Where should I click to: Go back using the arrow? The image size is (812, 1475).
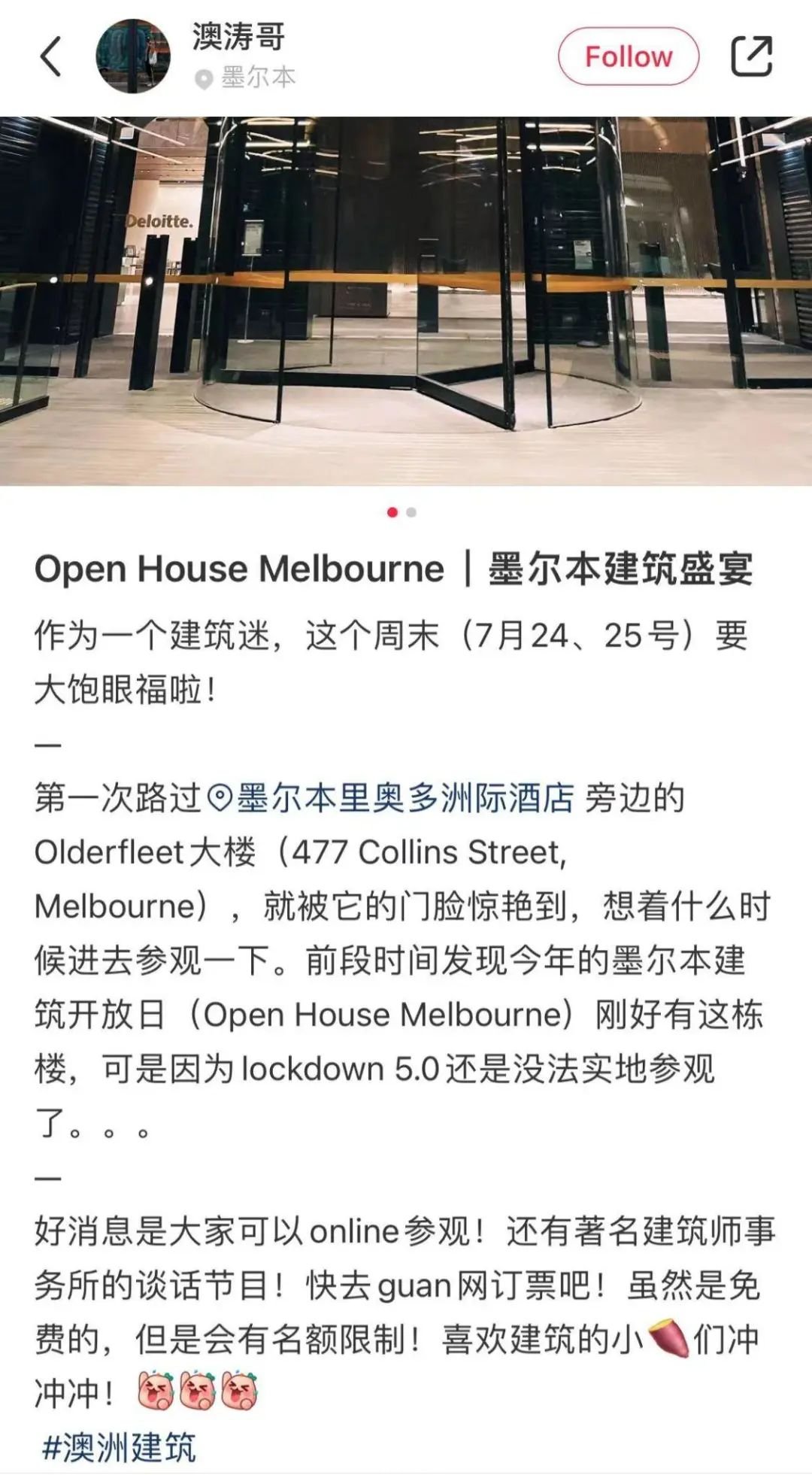[50, 56]
